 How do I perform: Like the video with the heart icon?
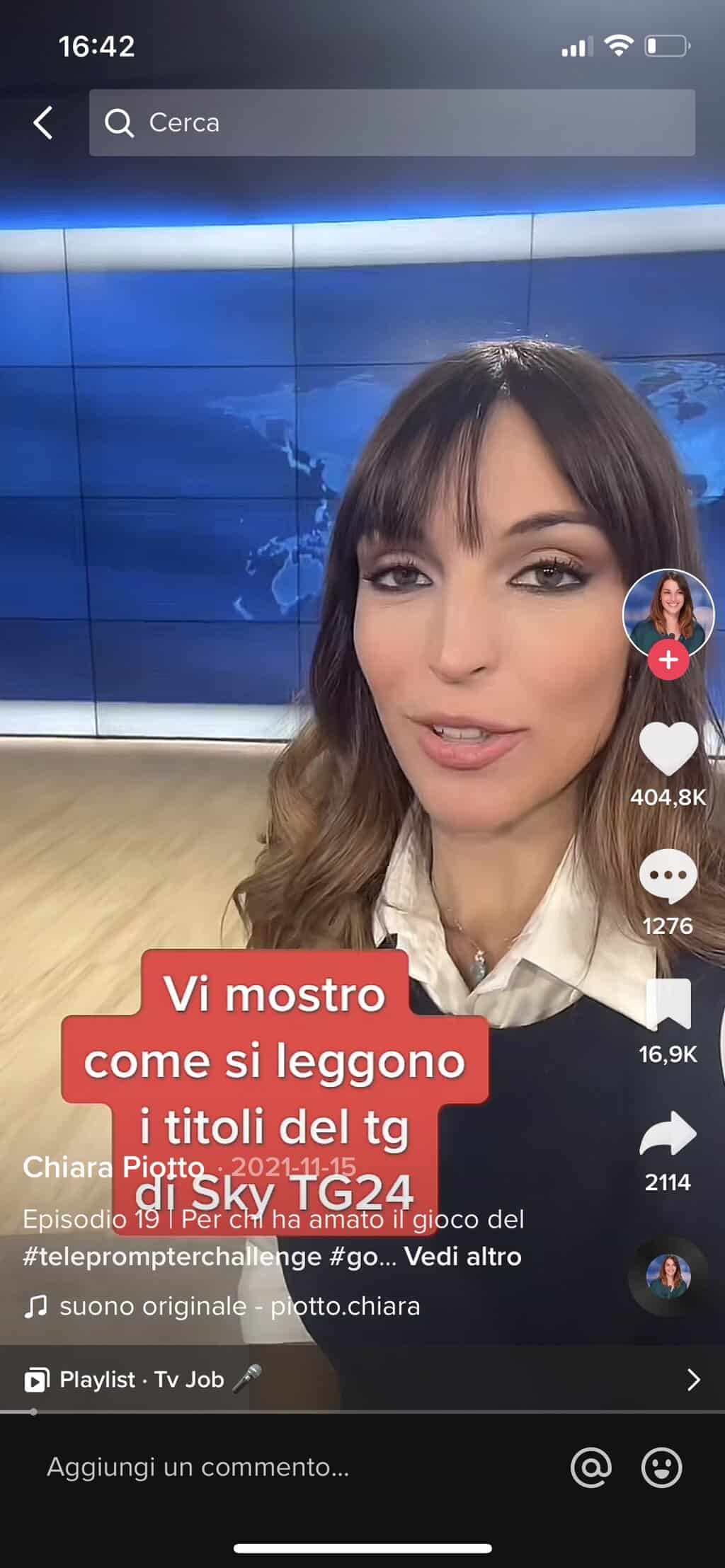(x=668, y=749)
